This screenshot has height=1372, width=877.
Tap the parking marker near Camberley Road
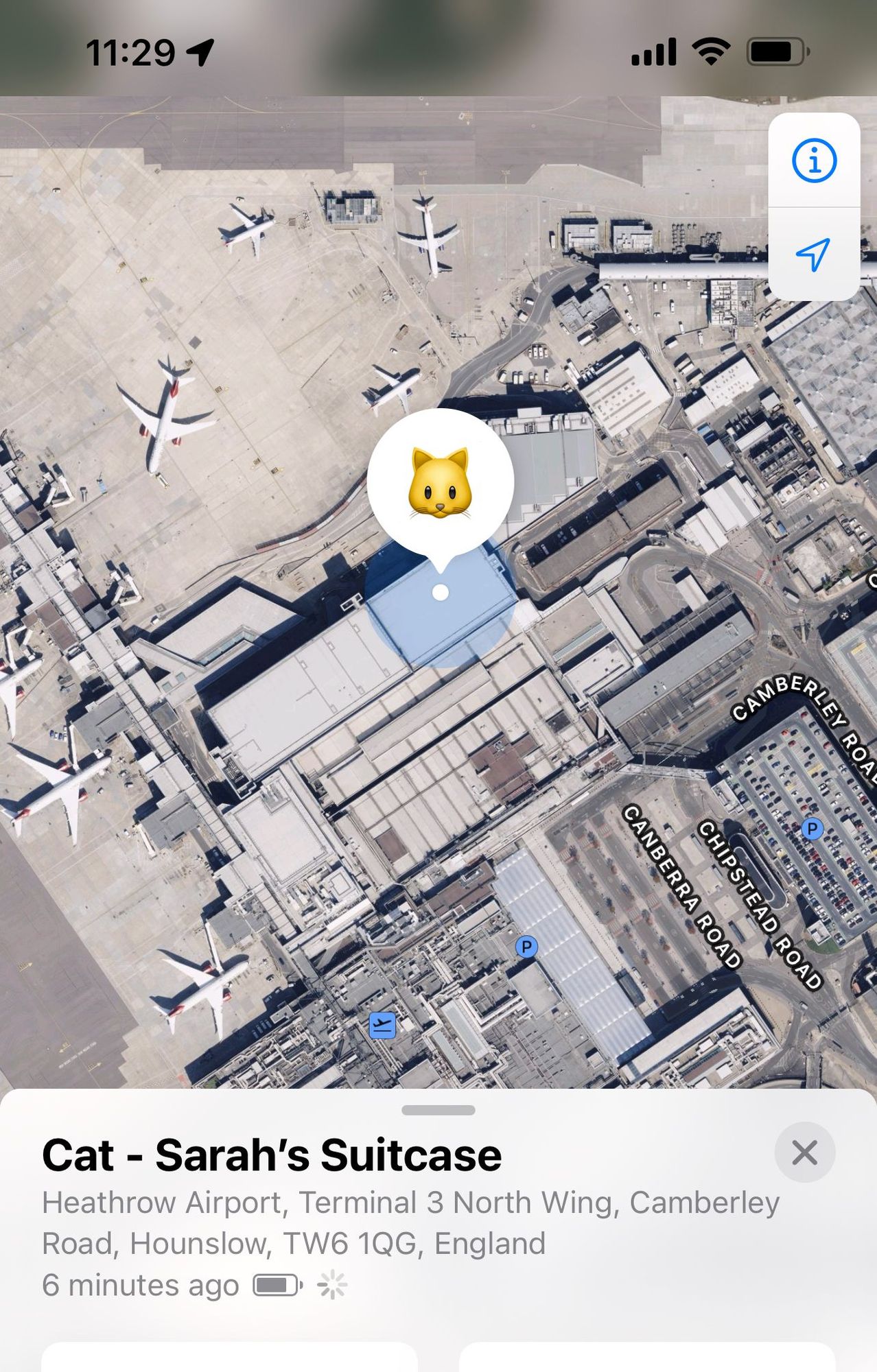[x=812, y=829]
